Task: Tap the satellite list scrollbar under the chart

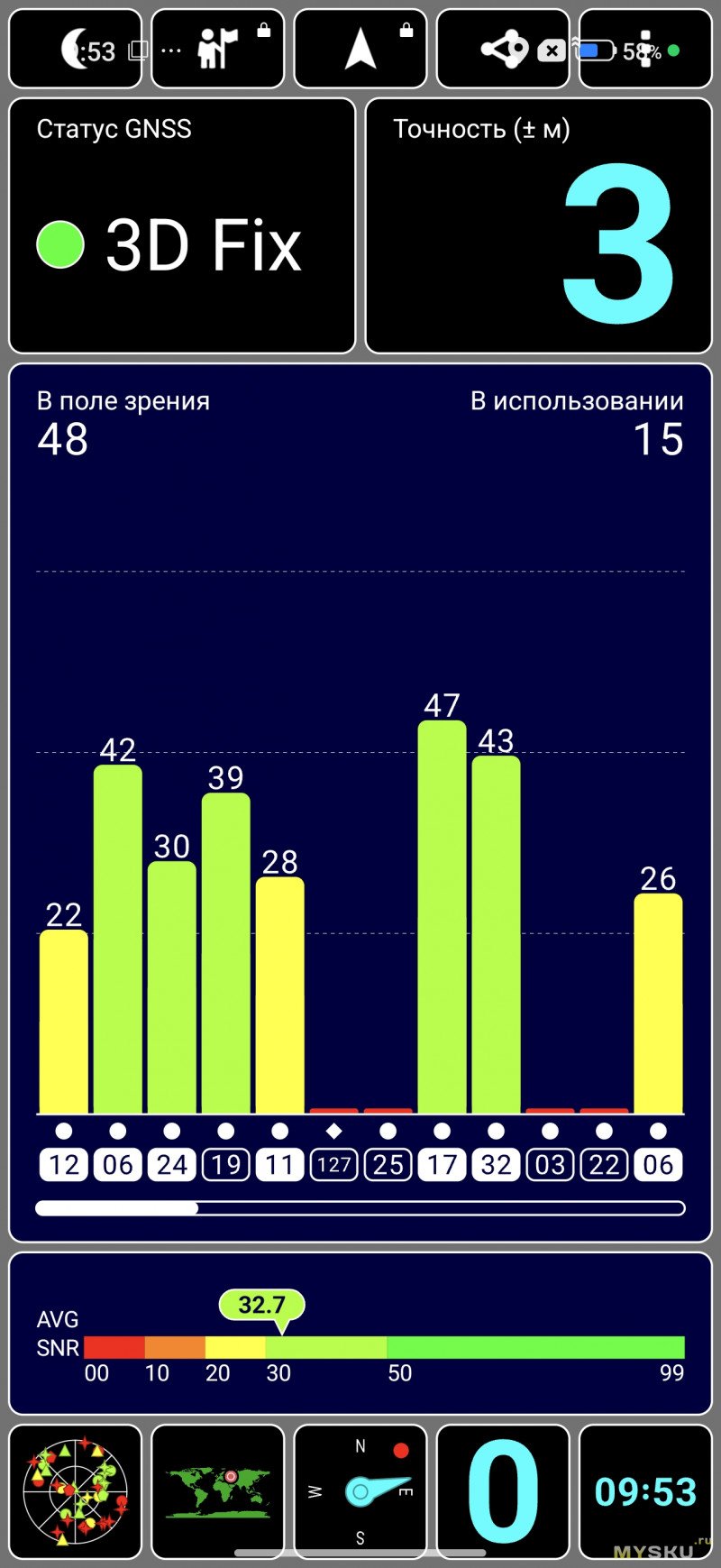Action: coord(360,1208)
